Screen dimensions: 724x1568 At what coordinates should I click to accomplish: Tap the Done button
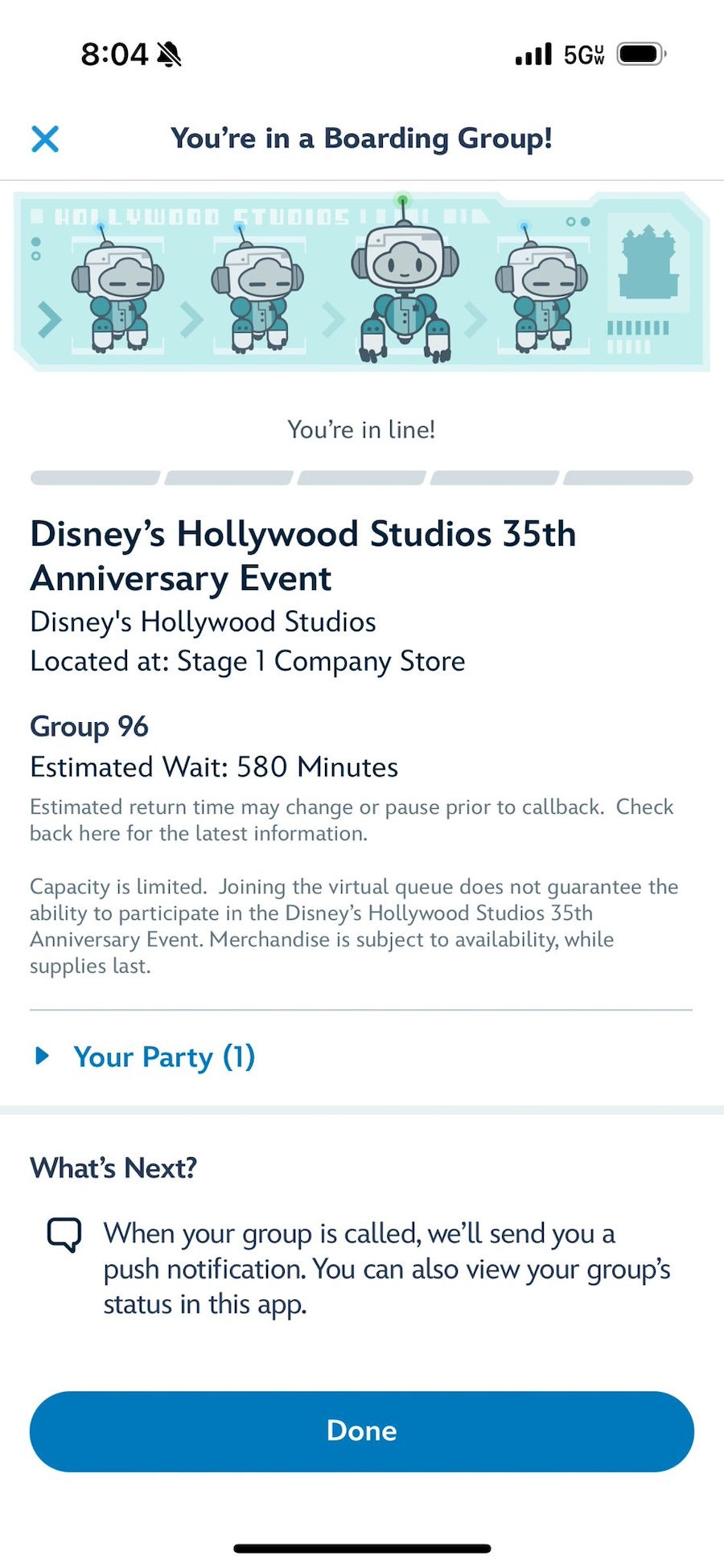tap(361, 1431)
